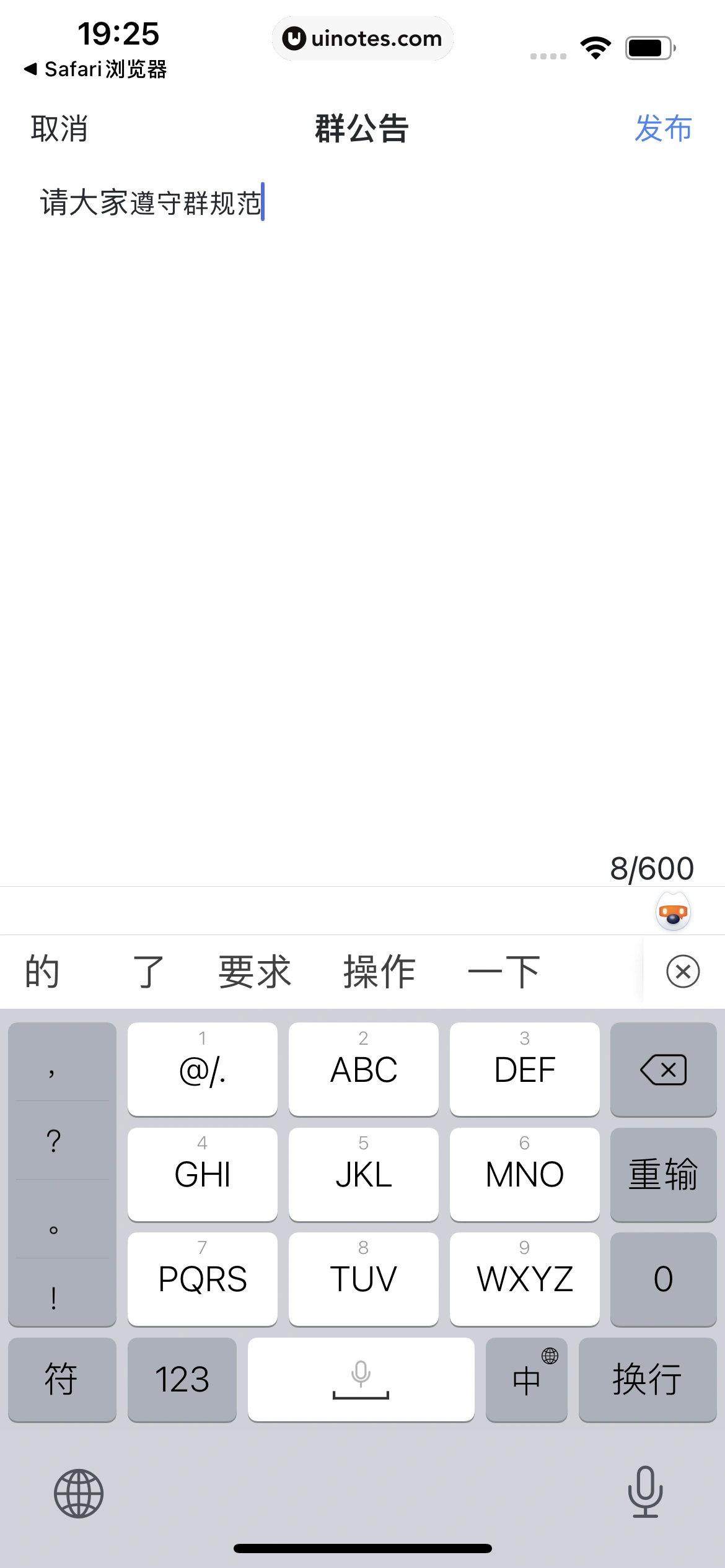
Task: Switch keyboards with the globe icon
Action: coord(79,1493)
